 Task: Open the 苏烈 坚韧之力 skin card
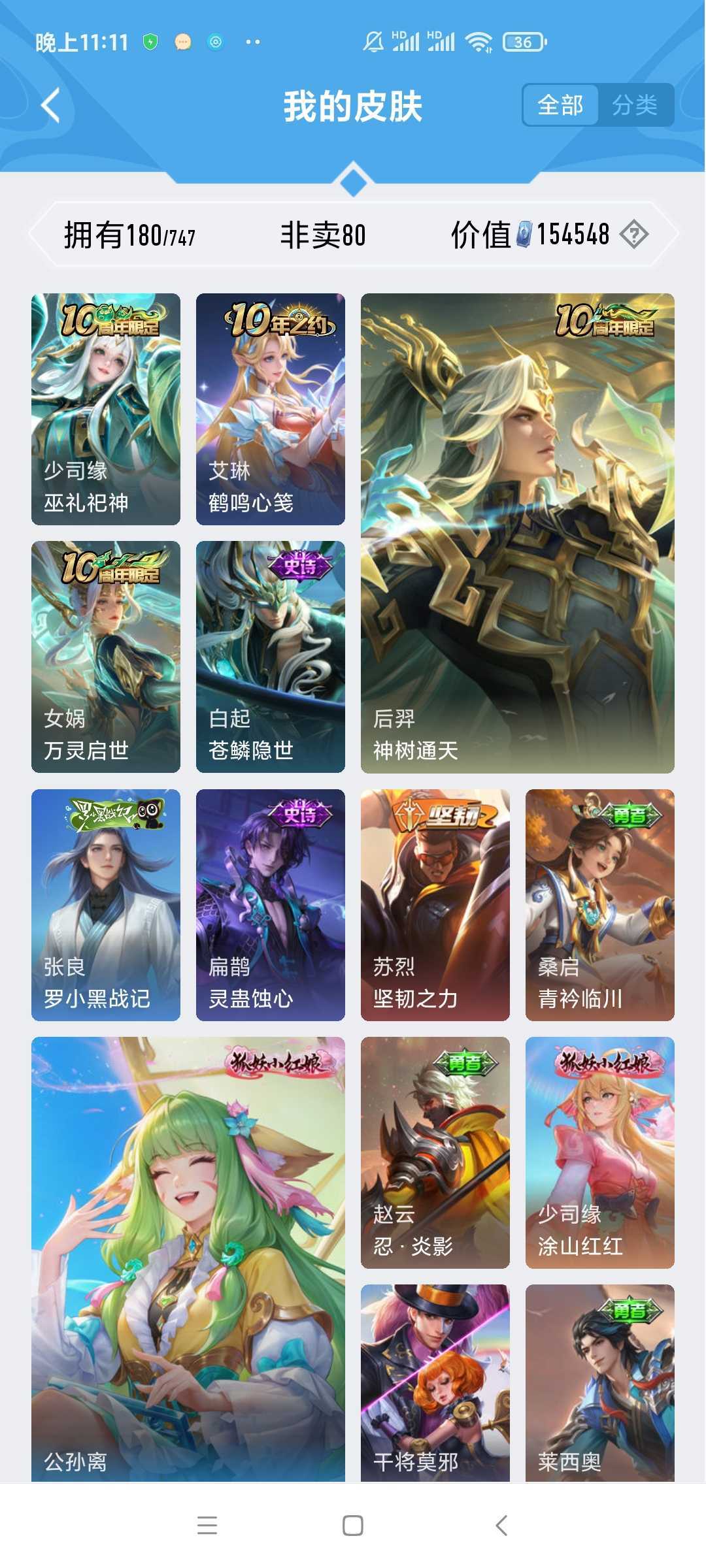[435, 905]
